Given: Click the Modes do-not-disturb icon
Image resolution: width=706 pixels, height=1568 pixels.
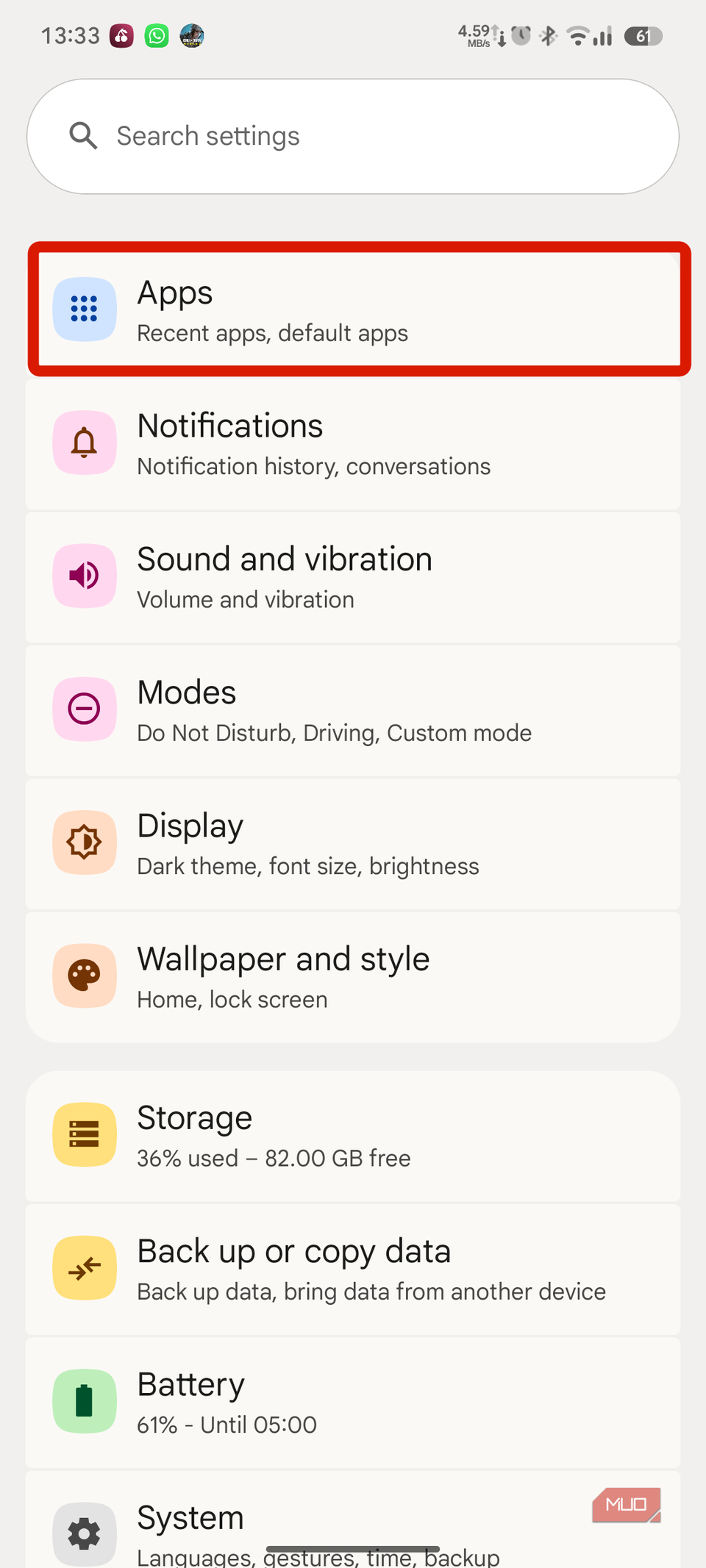Looking at the screenshot, I should (x=84, y=709).
